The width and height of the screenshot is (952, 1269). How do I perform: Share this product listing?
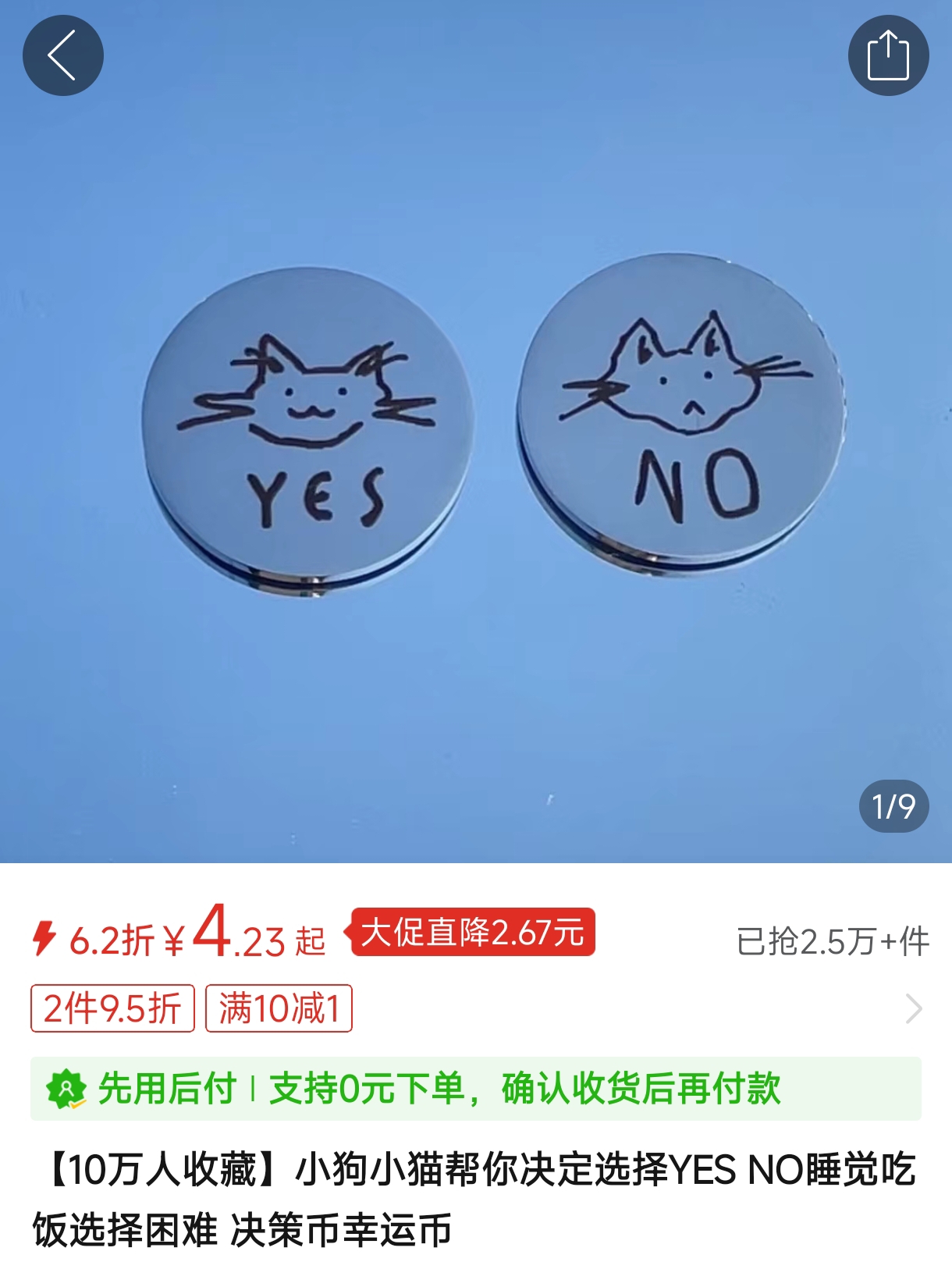(x=888, y=55)
